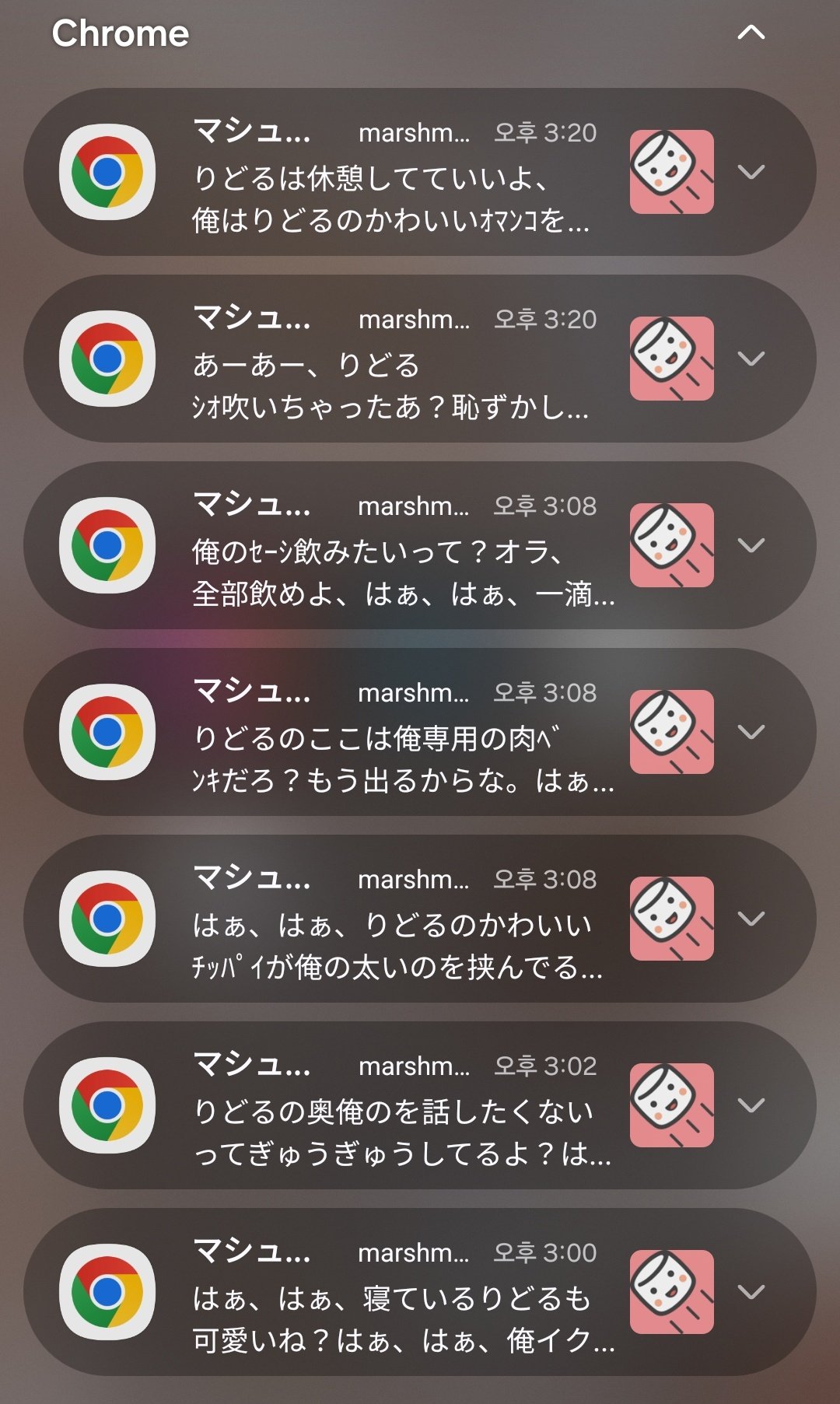Screen dimensions: 840x1404
Task: Expand the notification starting 'りどるのここは'
Action: pyautogui.click(x=751, y=732)
